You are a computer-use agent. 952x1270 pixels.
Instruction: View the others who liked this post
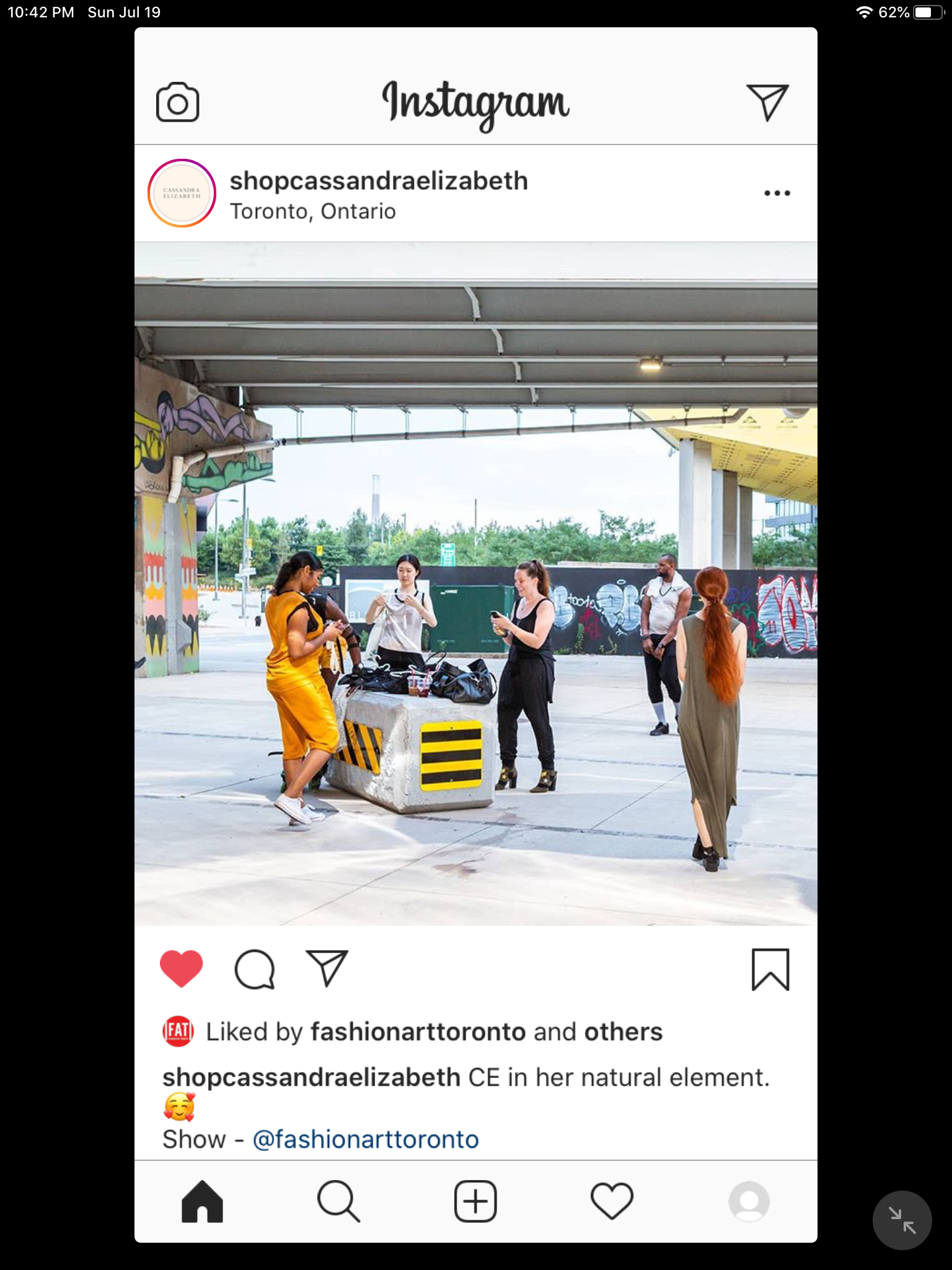click(x=623, y=1032)
